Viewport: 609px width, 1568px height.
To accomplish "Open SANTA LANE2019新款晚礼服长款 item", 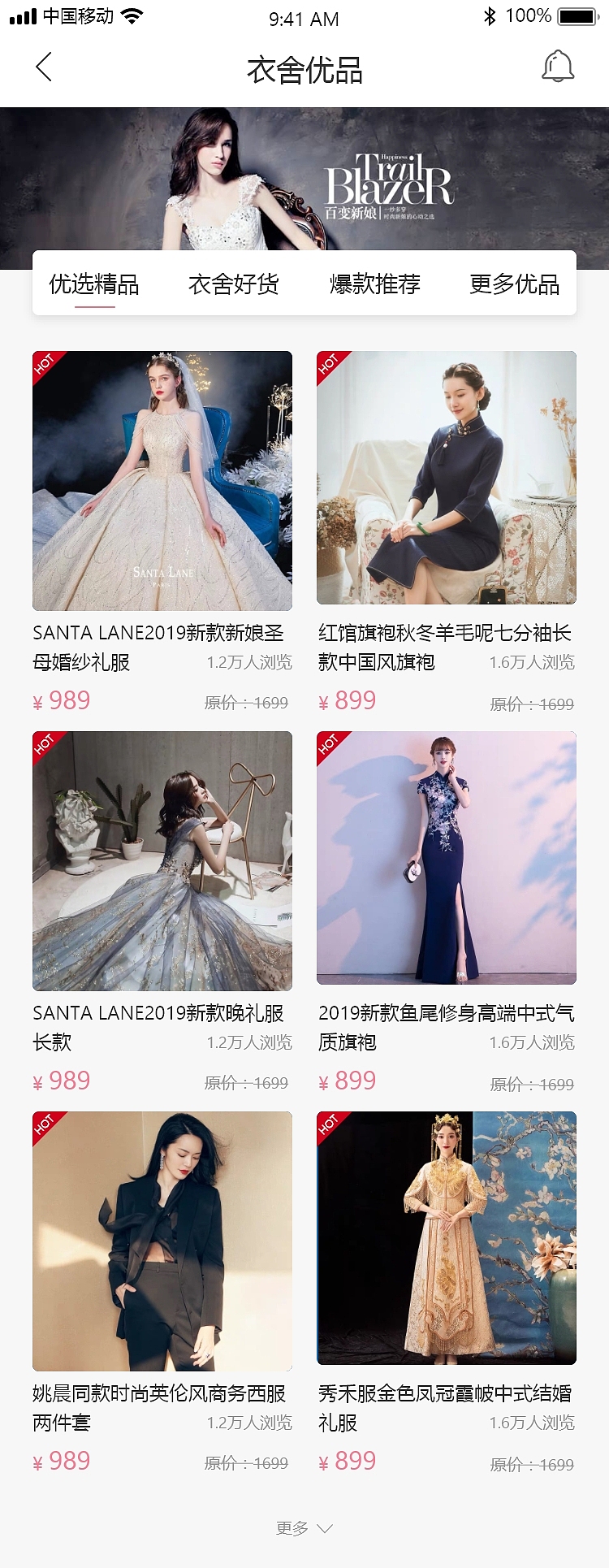I will tap(162, 861).
